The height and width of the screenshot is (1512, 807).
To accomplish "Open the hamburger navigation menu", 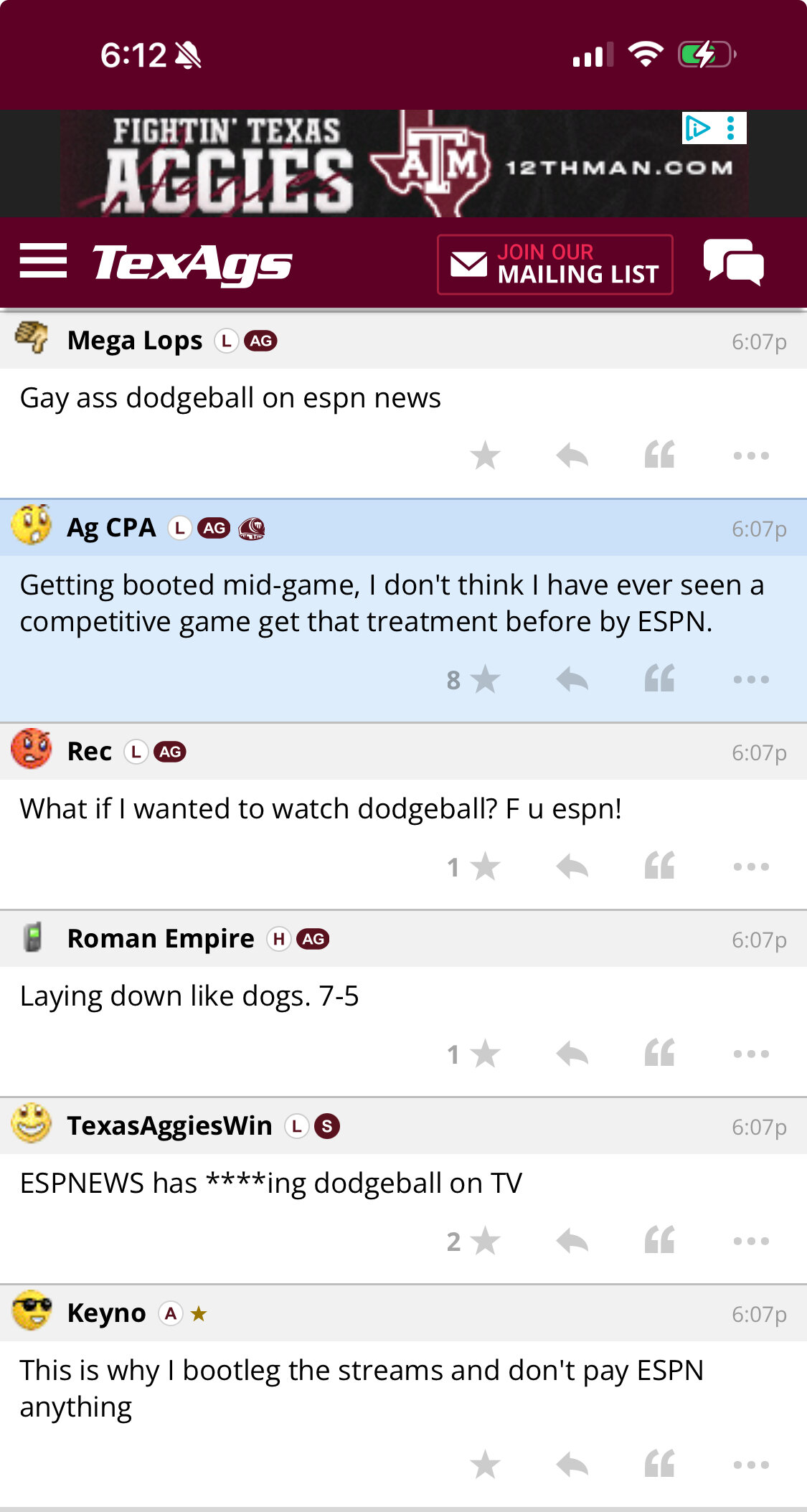I will tap(43, 261).
